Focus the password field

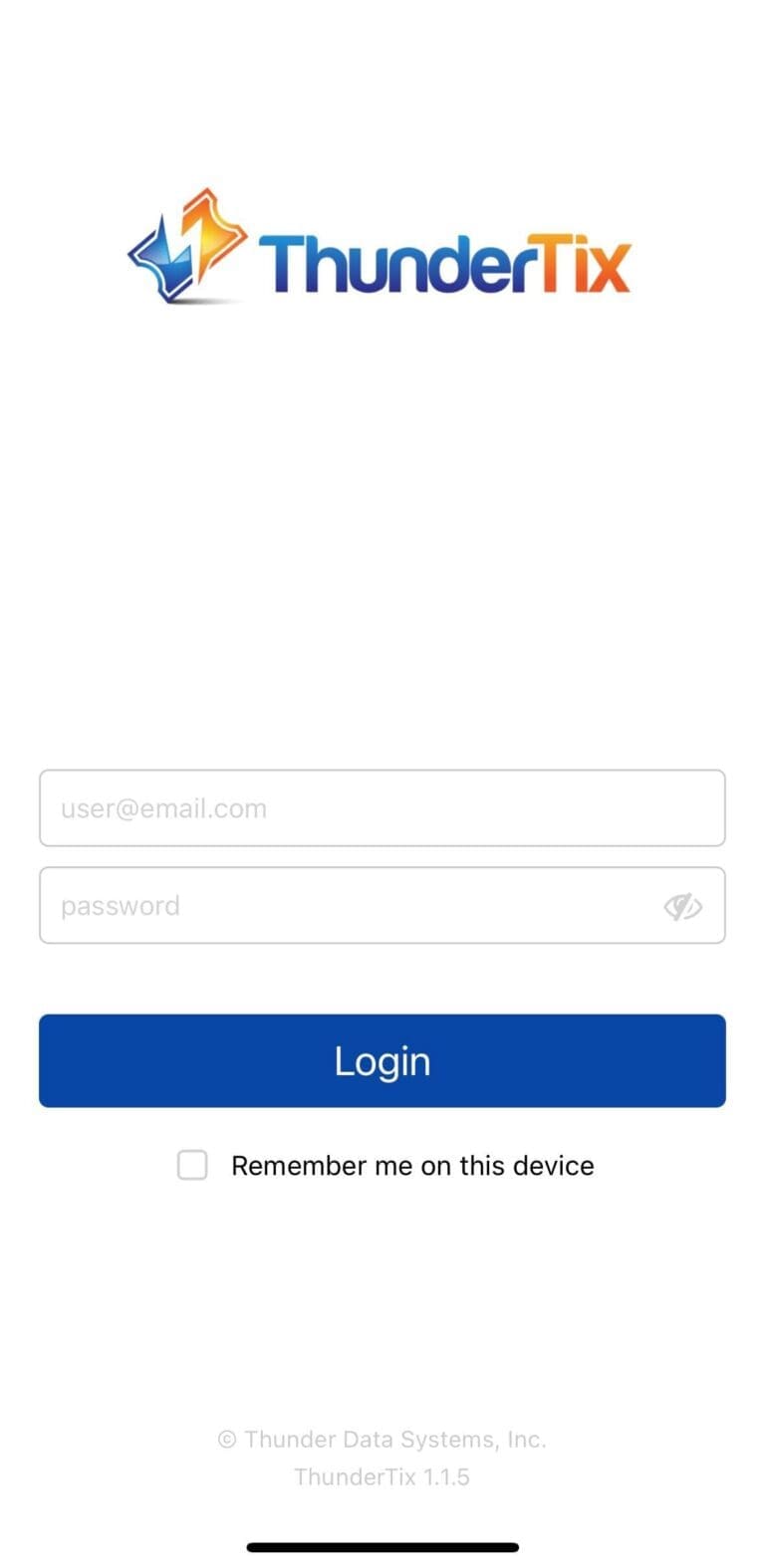click(382, 905)
